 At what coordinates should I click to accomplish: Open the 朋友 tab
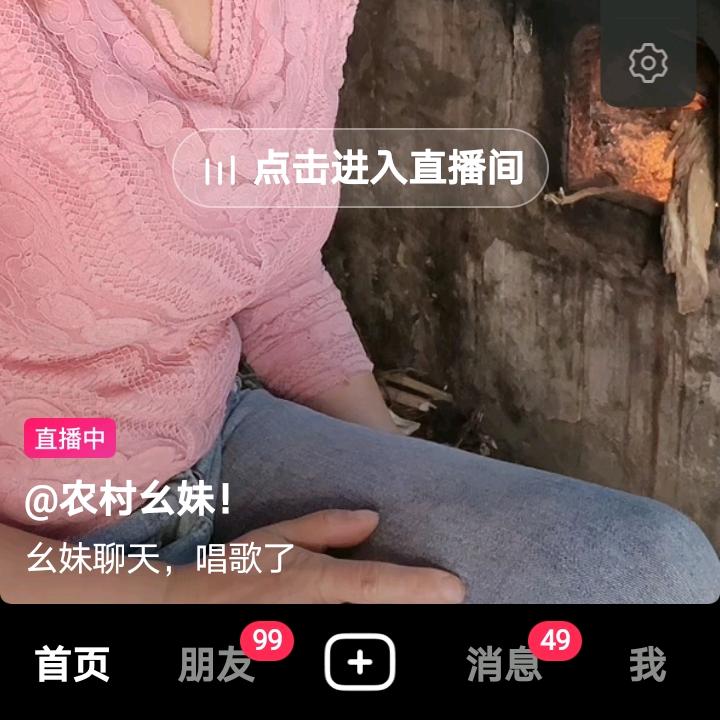tap(216, 664)
